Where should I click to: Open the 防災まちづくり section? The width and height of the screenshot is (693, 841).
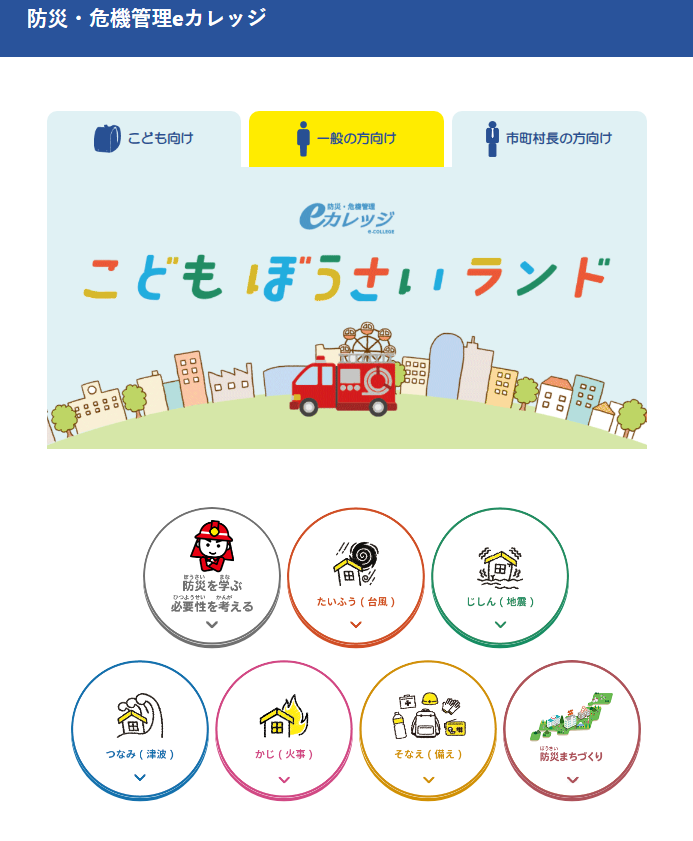[x=572, y=729]
